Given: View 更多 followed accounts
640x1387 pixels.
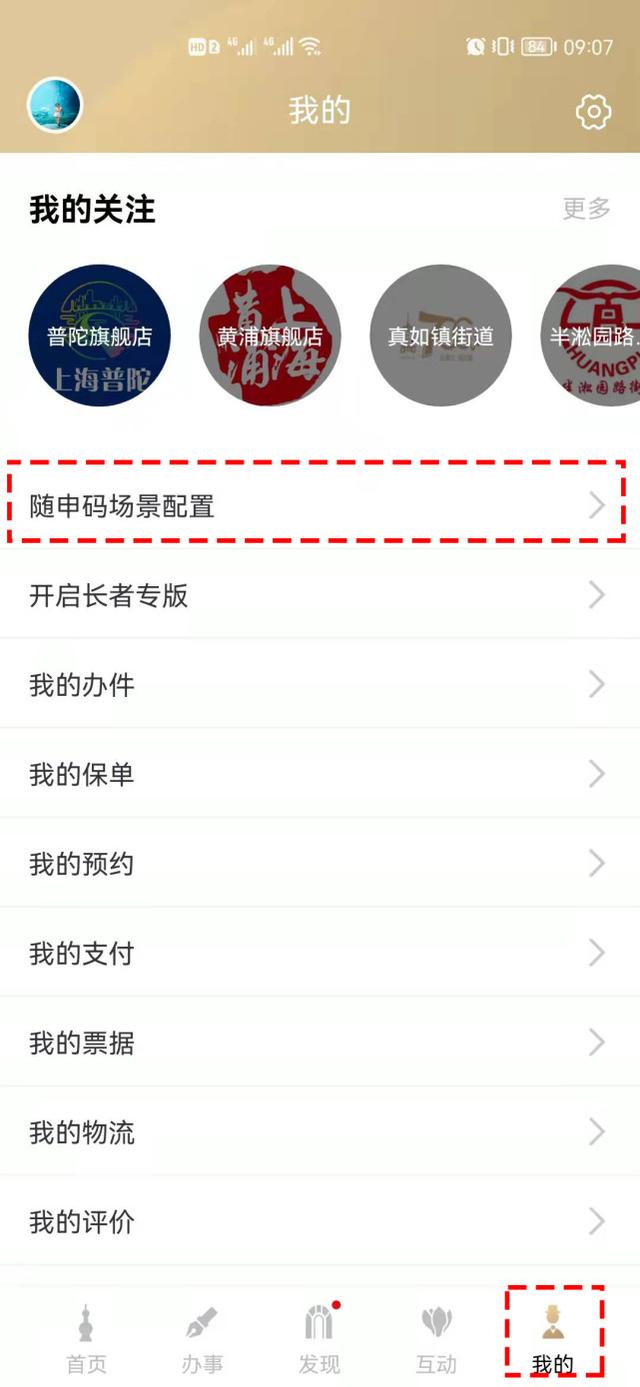Looking at the screenshot, I should 586,209.
